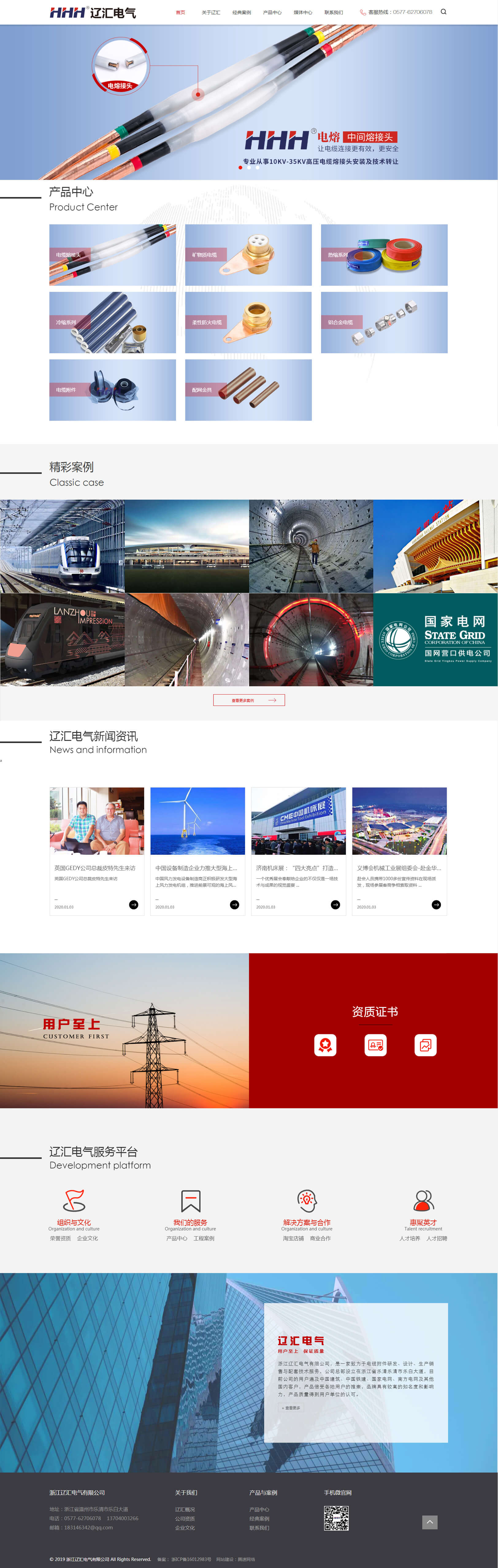Select 联系我们 in top navigation
Screen dimensions: 498x1568
pyautogui.click(x=333, y=12)
